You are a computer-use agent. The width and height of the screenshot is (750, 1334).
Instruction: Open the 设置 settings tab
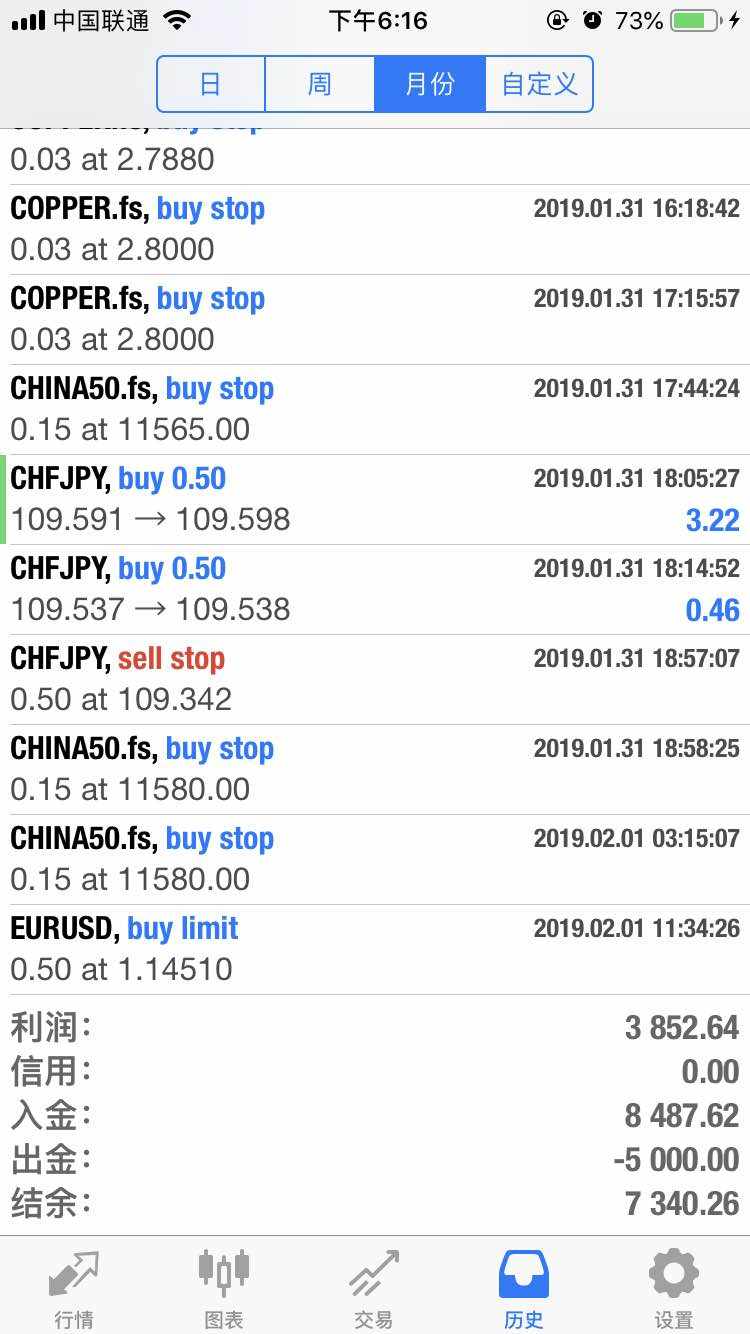pos(674,1288)
